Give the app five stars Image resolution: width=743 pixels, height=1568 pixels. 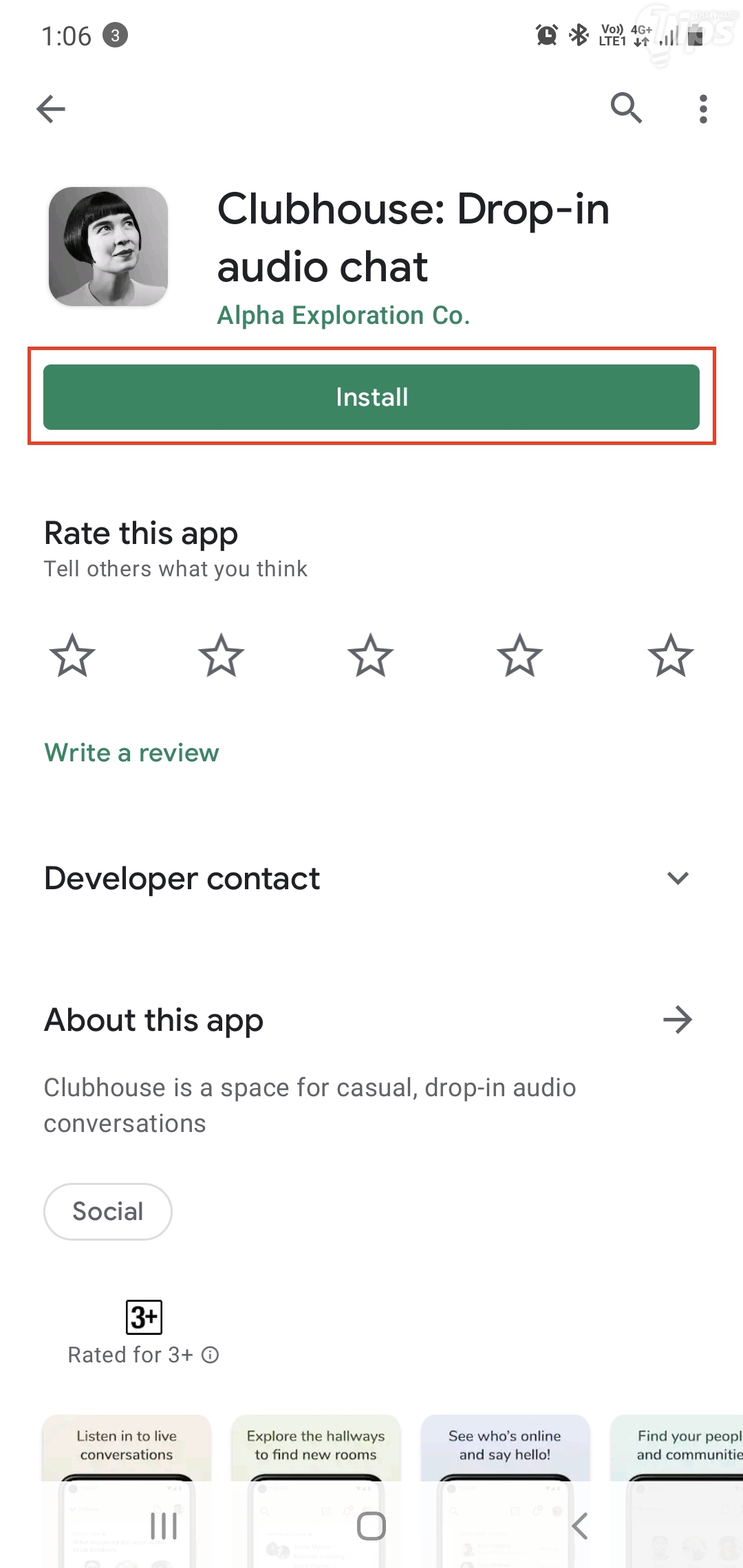[670, 655]
